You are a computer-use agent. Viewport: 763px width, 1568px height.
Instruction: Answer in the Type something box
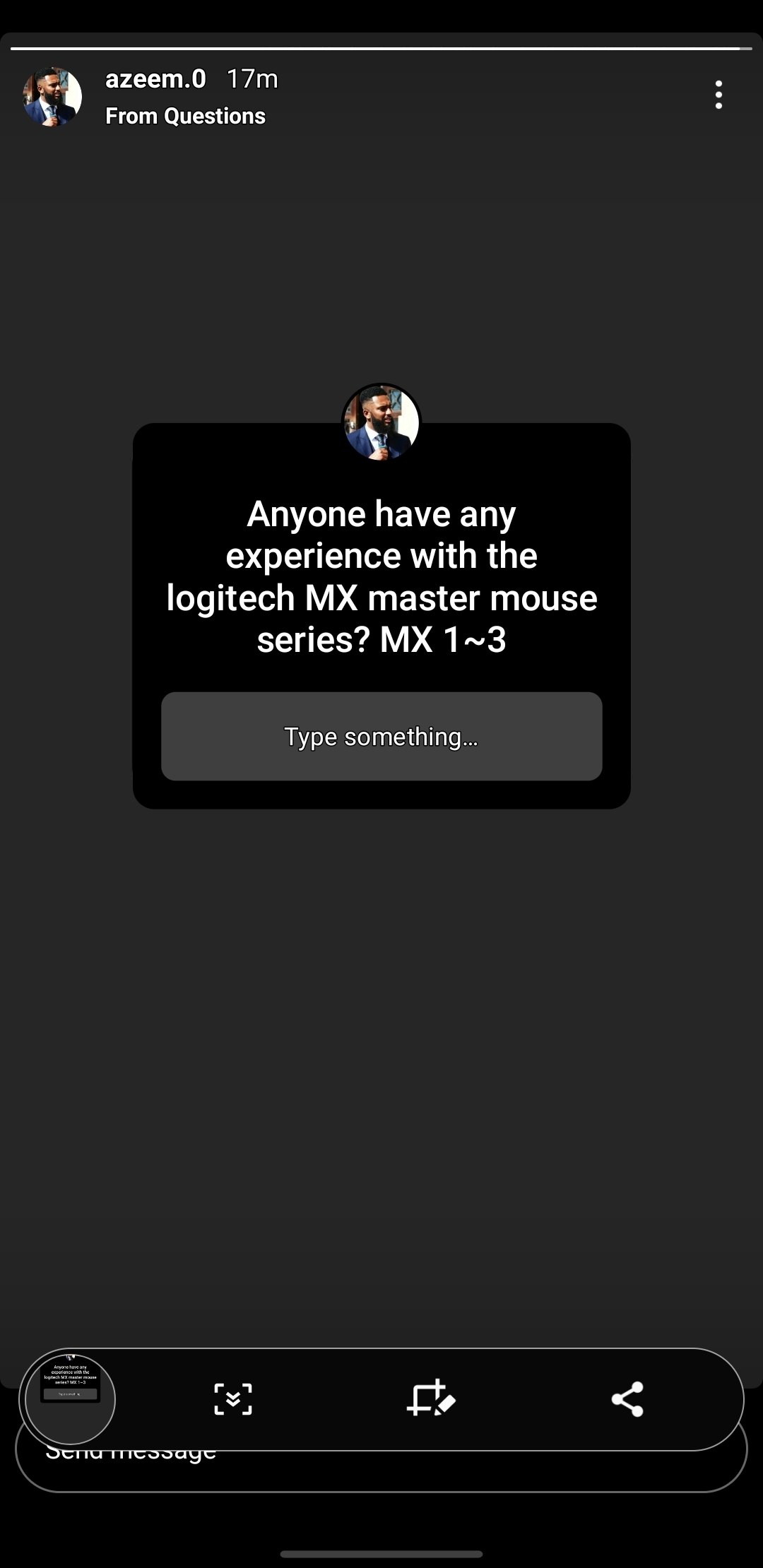click(381, 737)
